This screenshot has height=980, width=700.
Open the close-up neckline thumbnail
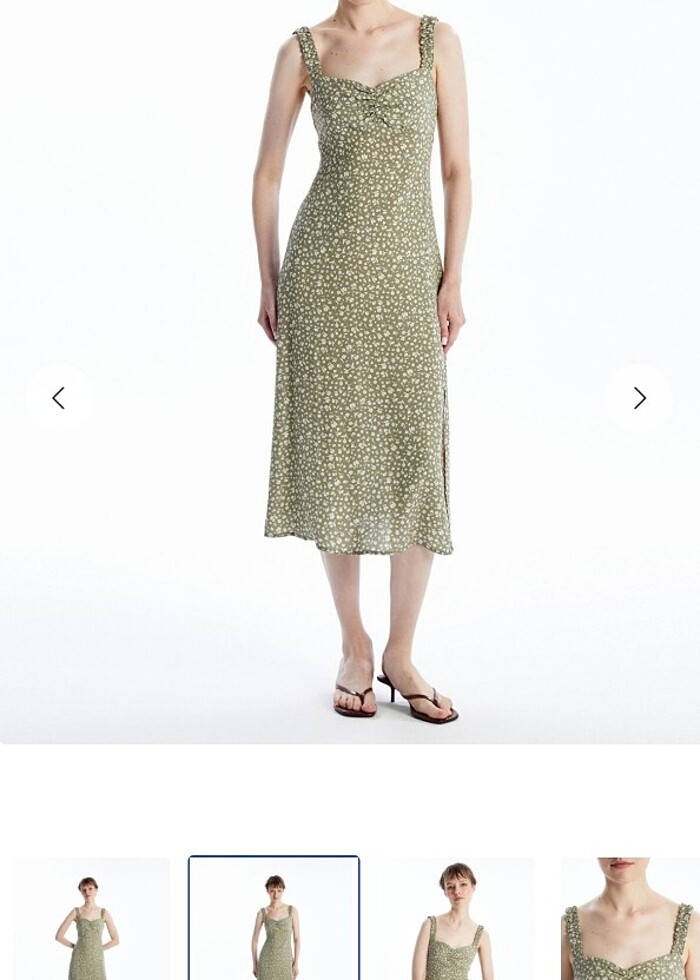coord(630,918)
